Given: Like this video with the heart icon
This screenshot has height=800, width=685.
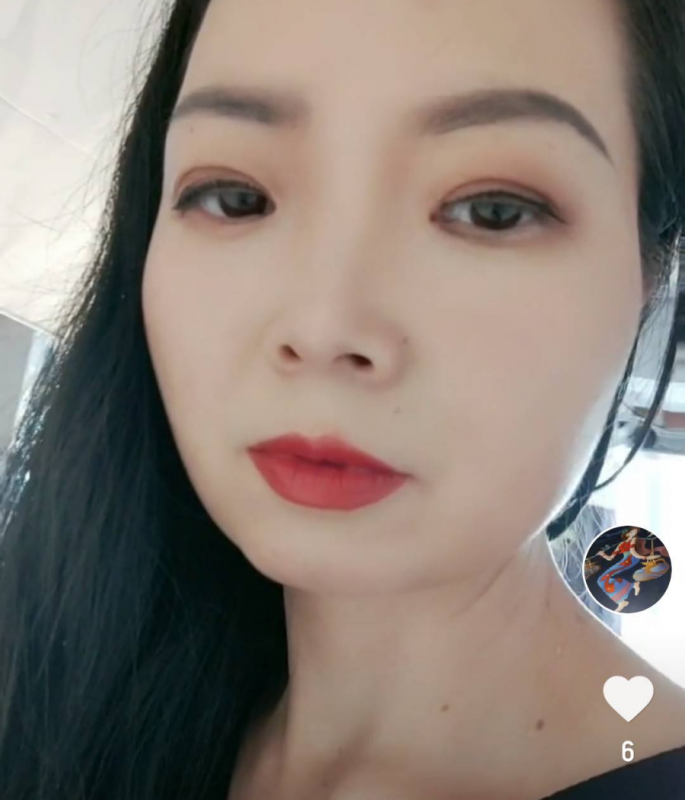Looking at the screenshot, I should coord(627,698).
